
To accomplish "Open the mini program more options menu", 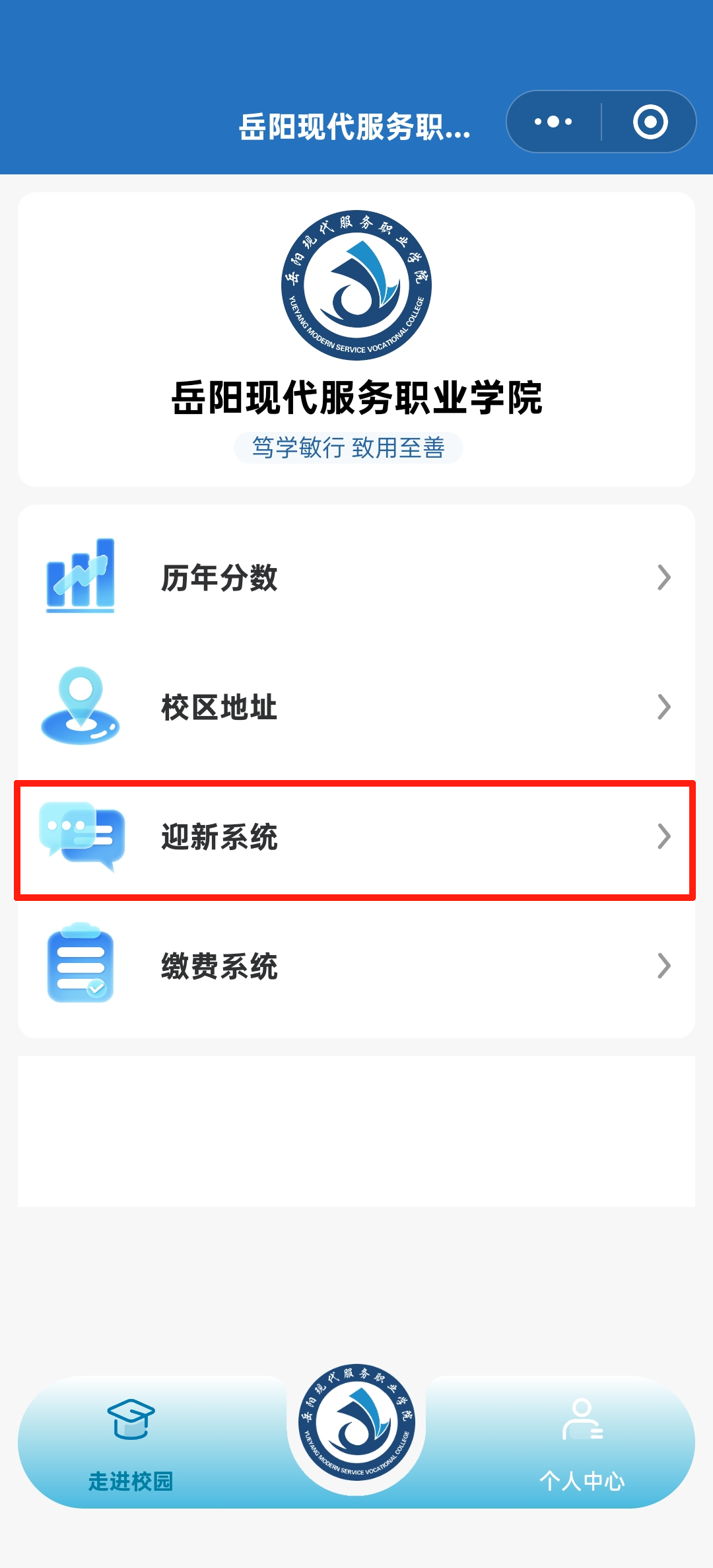I will [x=553, y=122].
